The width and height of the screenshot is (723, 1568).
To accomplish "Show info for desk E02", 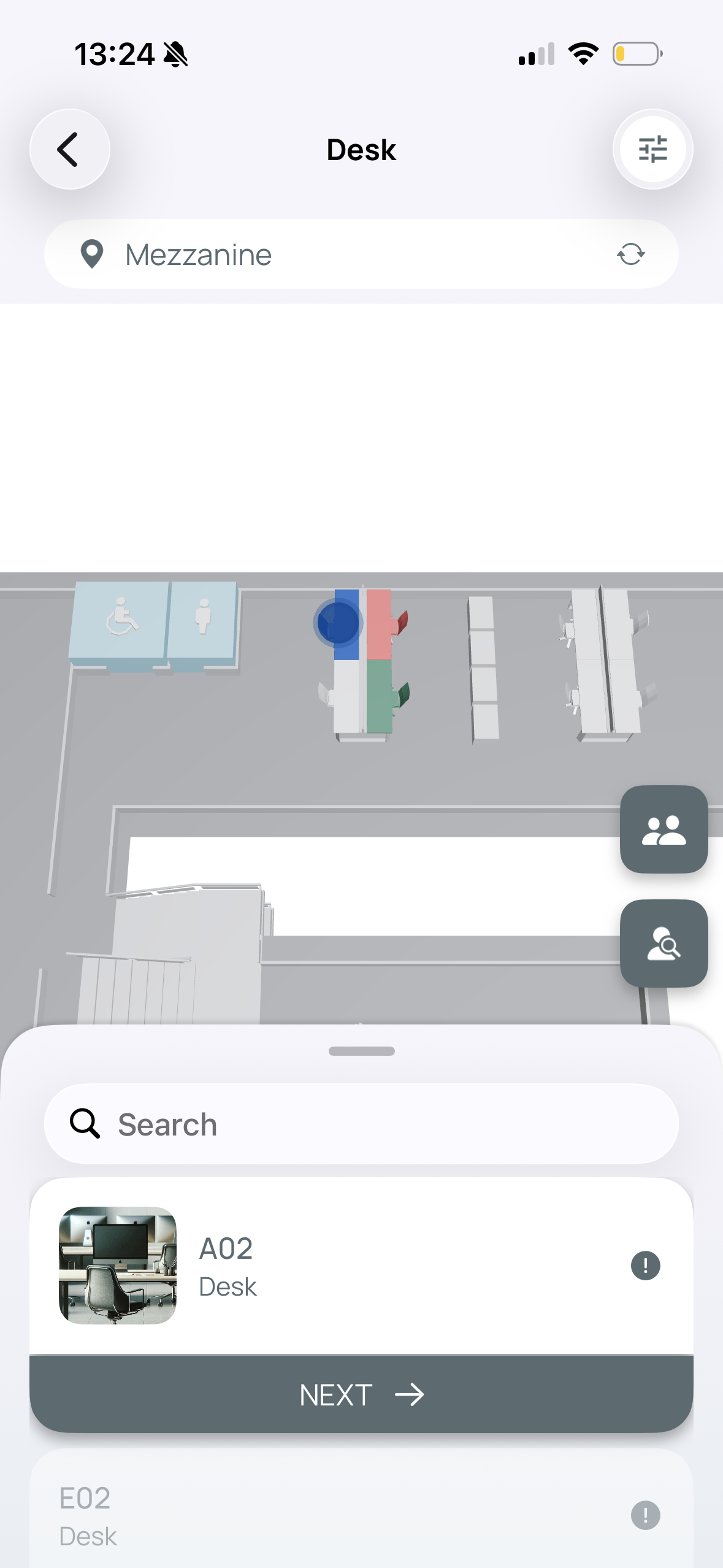I will tap(645, 1515).
